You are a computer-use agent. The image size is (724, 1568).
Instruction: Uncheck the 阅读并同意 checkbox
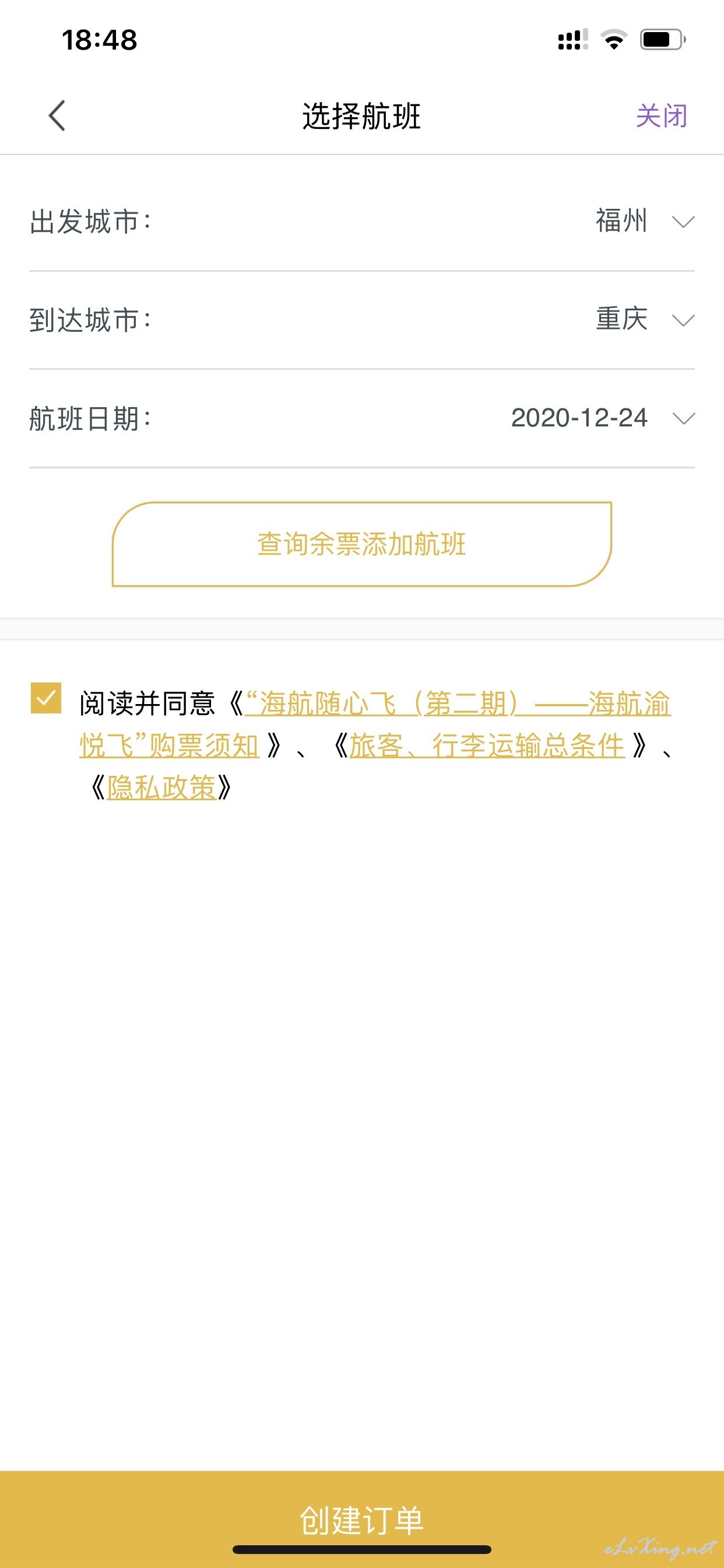tap(46, 698)
